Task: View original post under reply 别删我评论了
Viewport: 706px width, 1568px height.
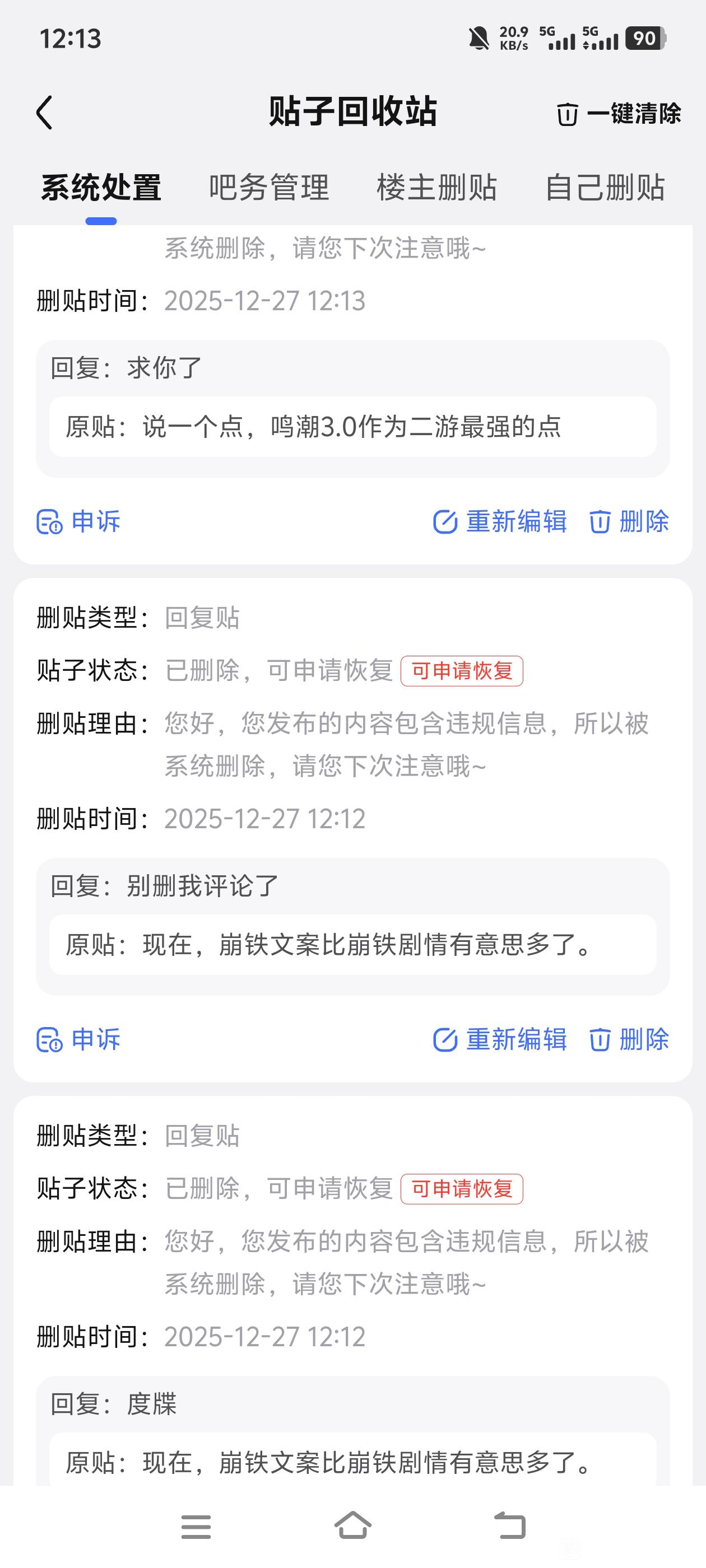Action: 352,945
